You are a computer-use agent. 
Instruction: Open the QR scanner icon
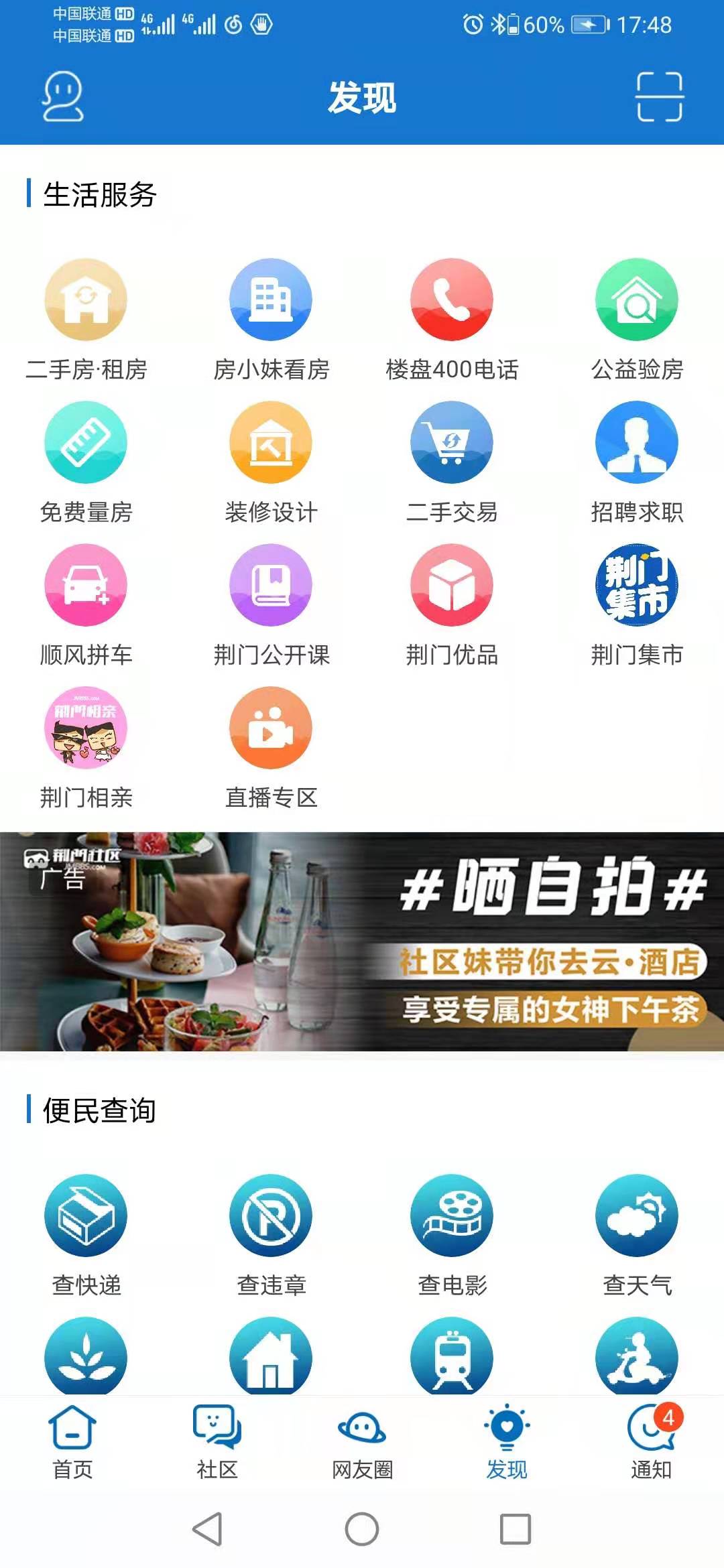(x=659, y=97)
